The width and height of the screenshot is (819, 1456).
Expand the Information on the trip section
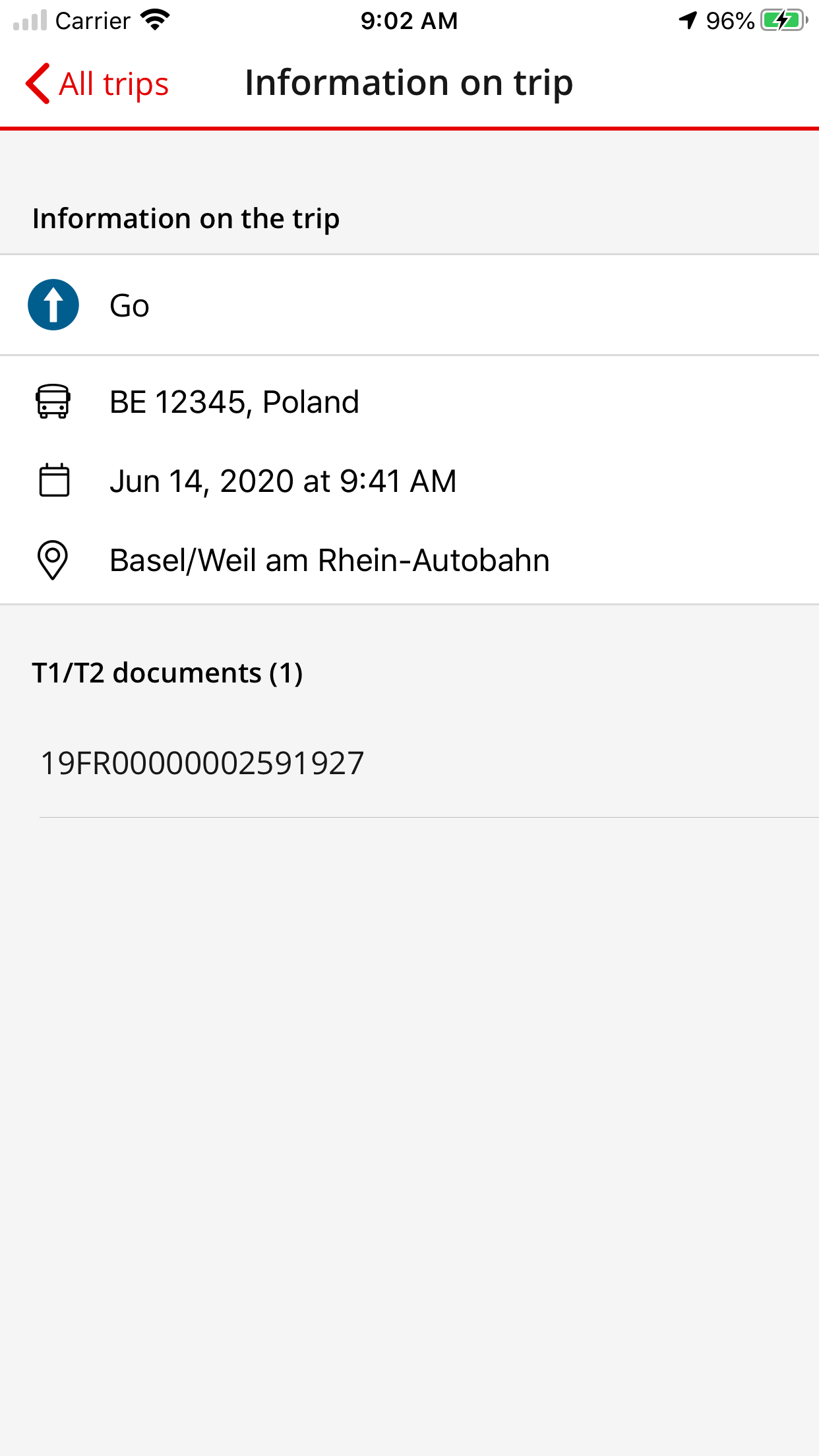tap(186, 218)
